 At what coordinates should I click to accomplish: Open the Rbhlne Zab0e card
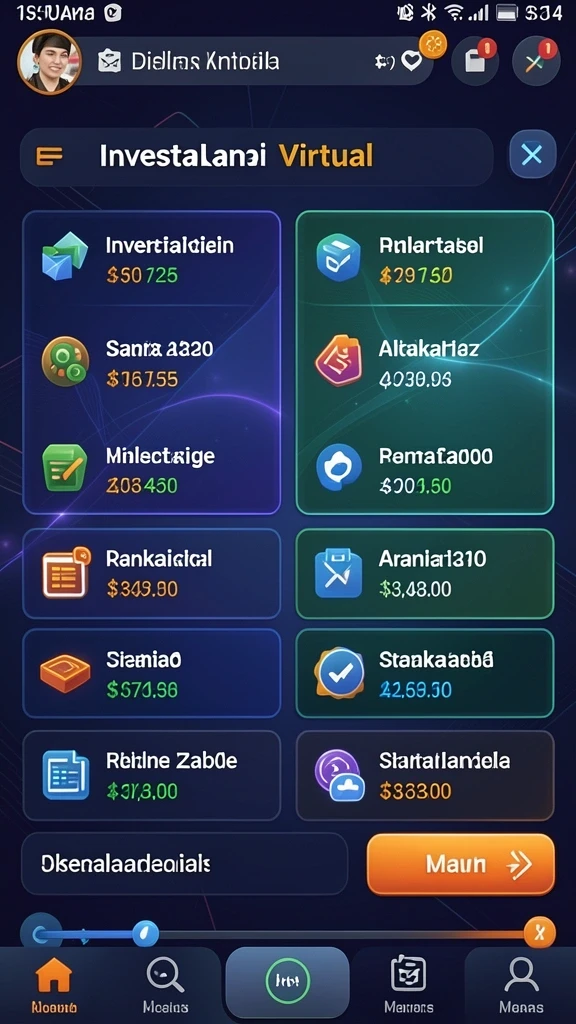tap(152, 775)
